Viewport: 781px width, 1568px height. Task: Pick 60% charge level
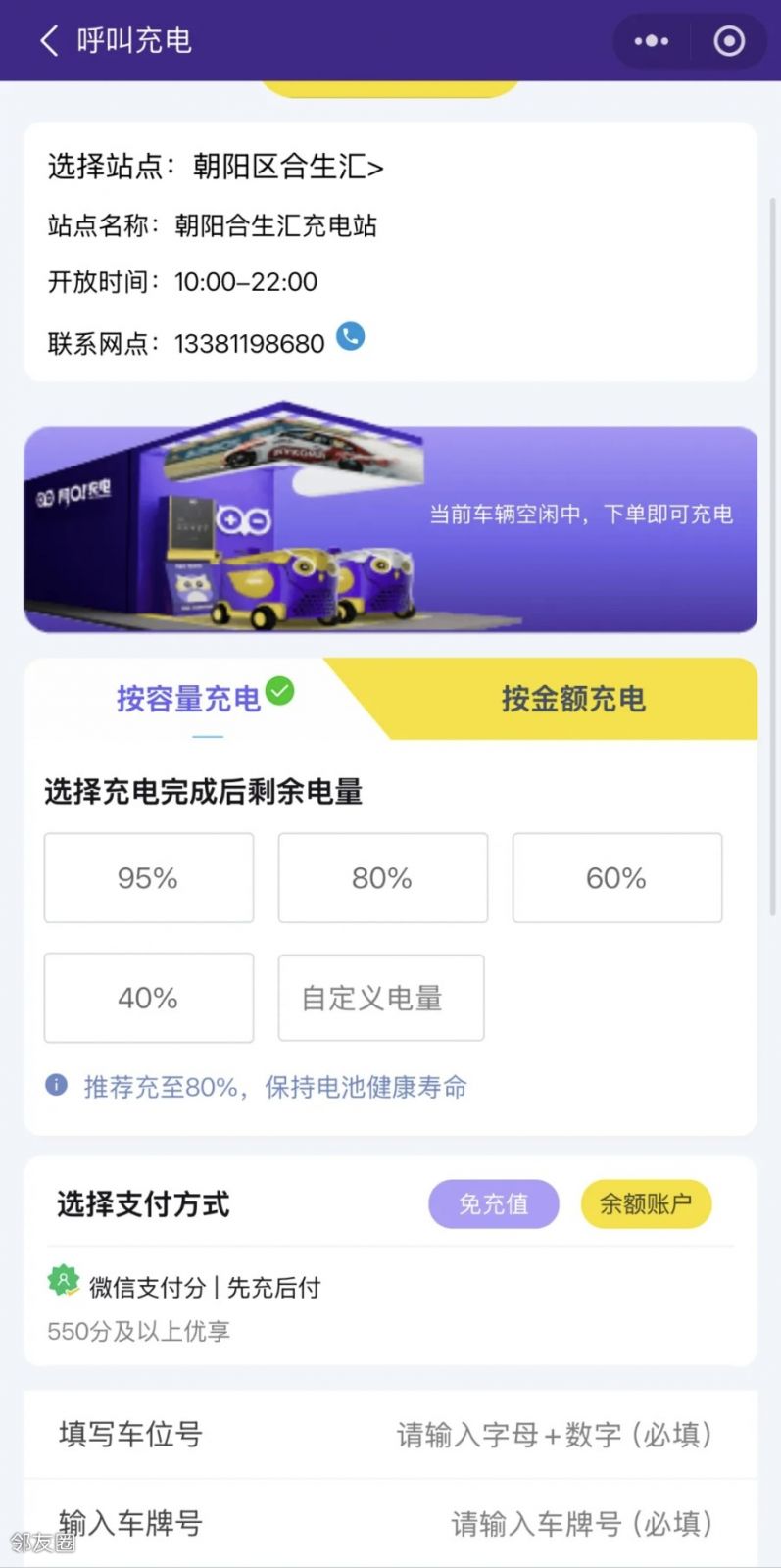point(616,878)
